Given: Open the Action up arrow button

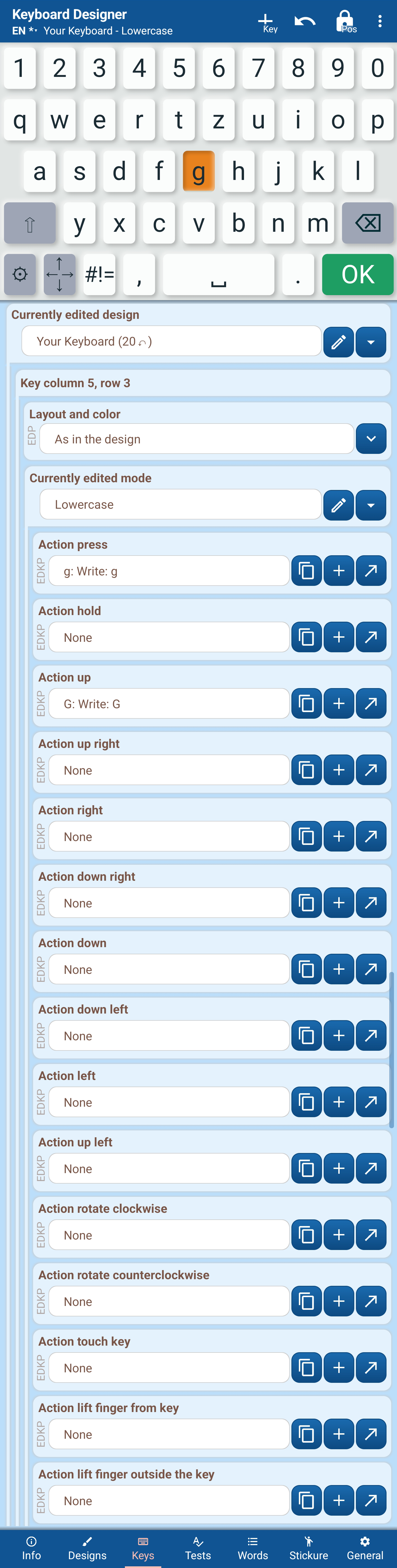Looking at the screenshot, I should (371, 704).
